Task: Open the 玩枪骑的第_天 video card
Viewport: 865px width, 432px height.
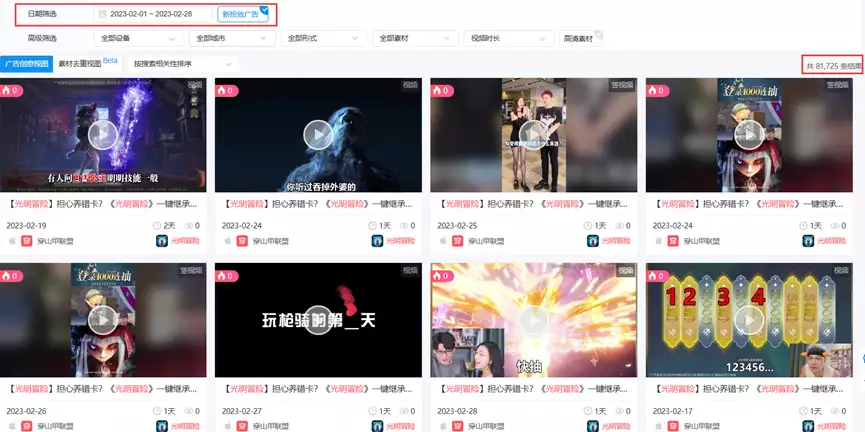Action: (x=318, y=320)
